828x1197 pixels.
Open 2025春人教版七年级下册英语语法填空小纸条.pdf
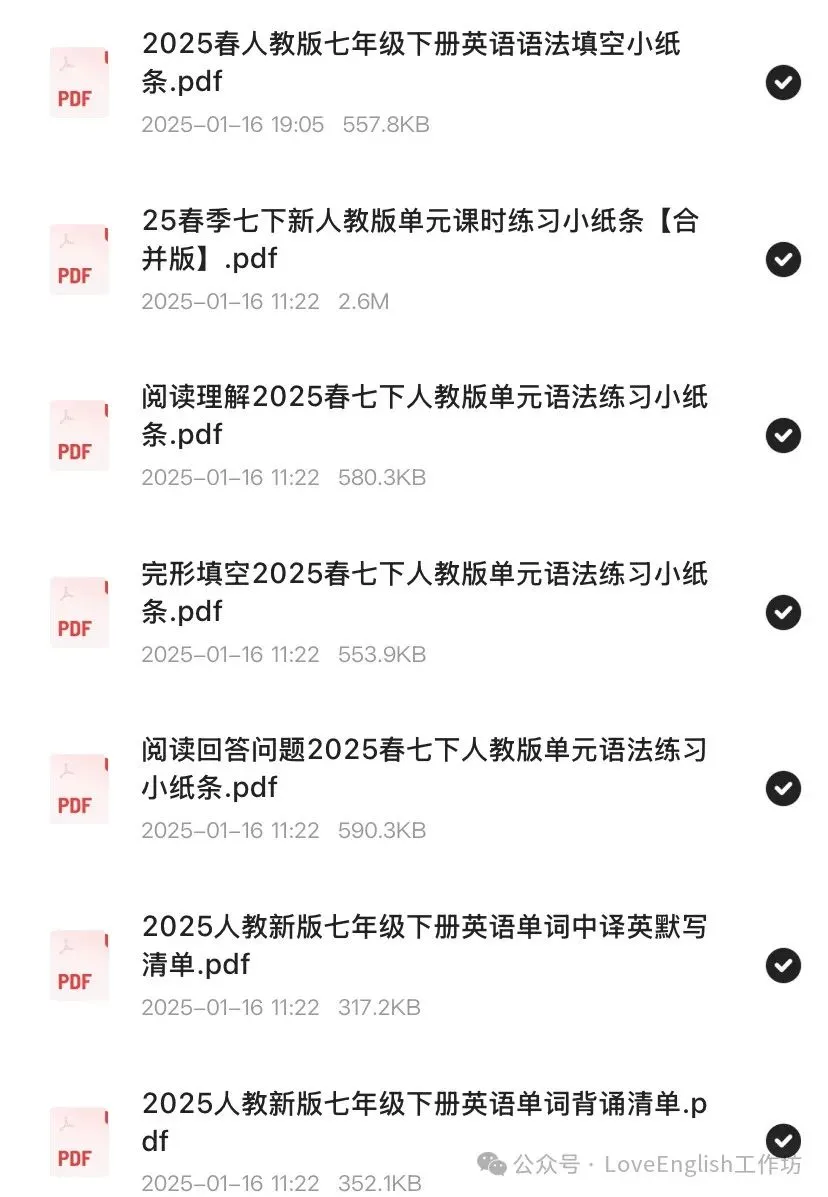(x=411, y=62)
